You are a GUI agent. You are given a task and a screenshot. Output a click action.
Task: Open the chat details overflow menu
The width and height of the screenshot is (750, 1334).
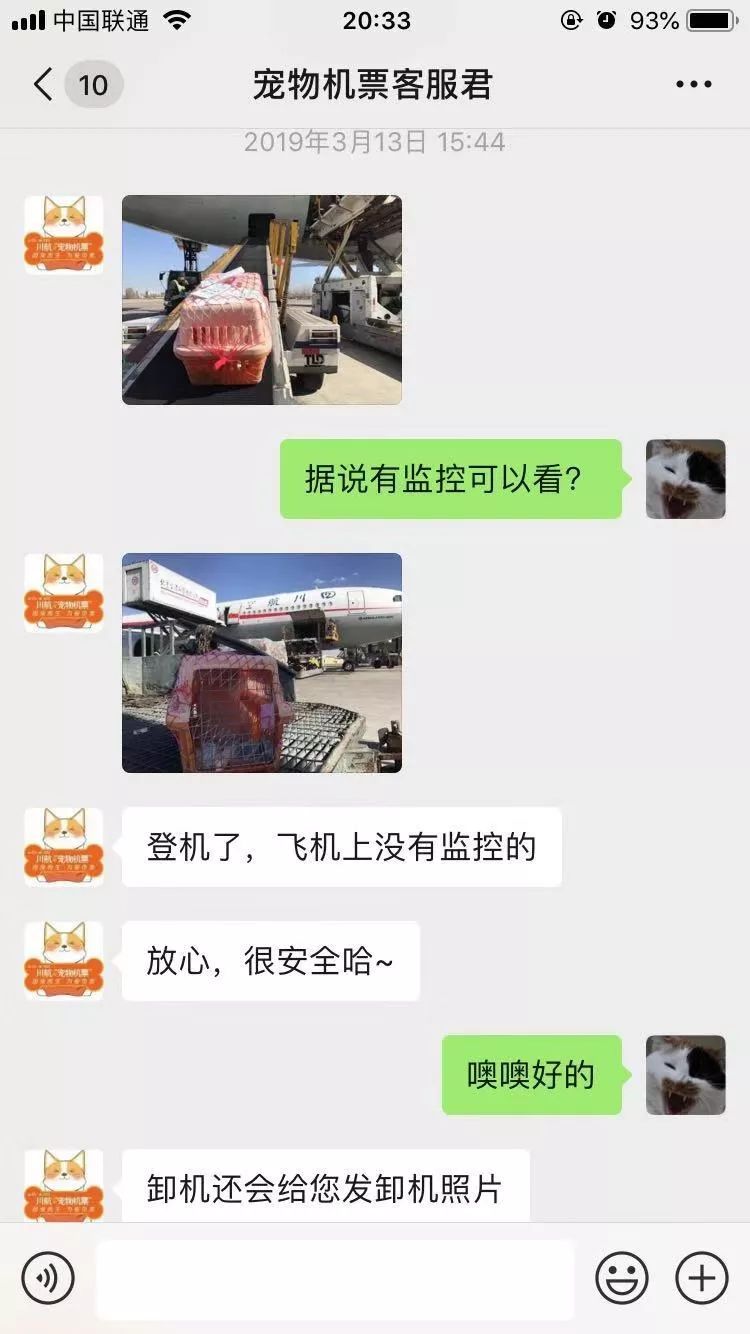[x=693, y=85]
